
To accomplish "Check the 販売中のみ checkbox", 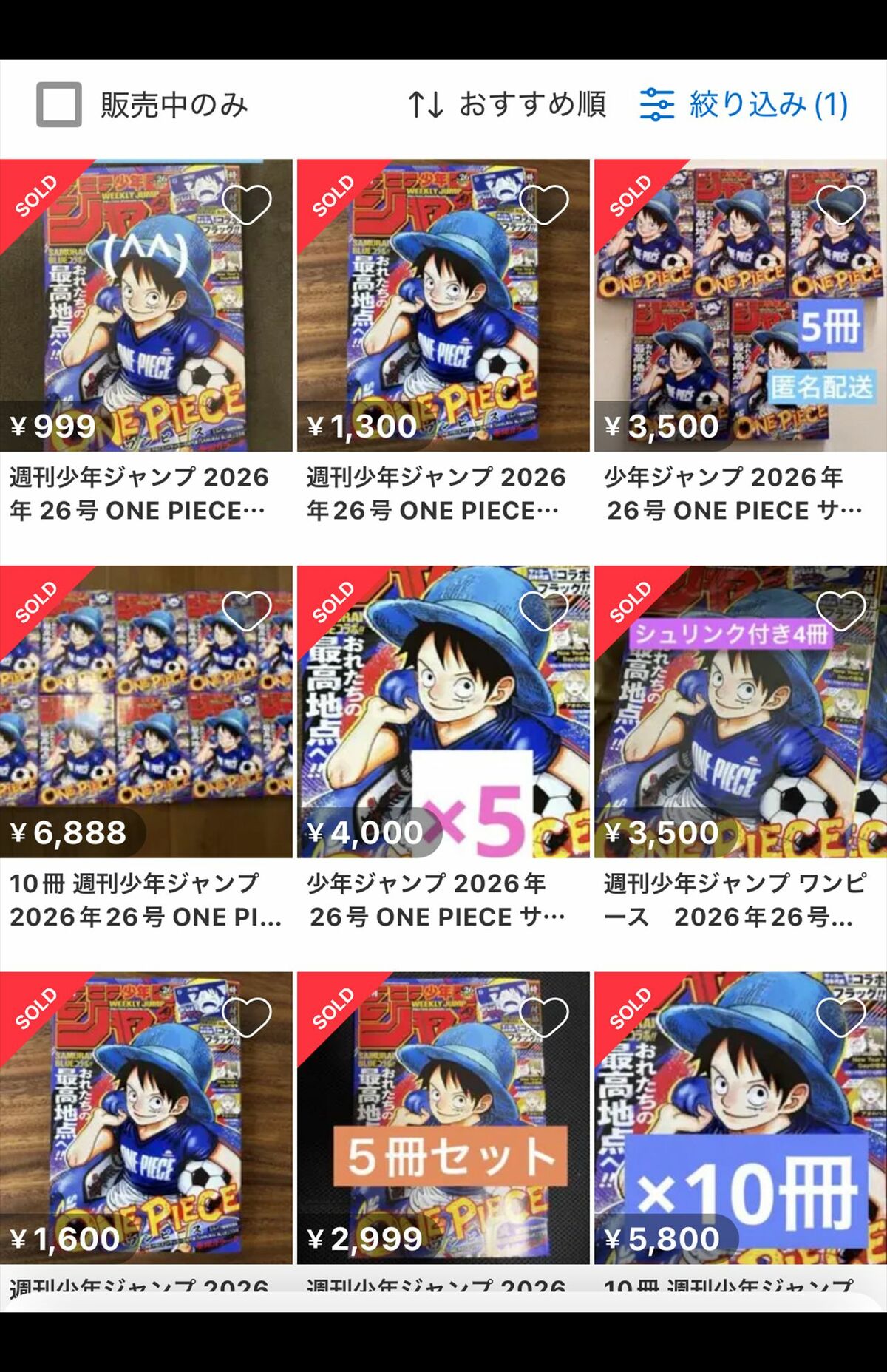I will coord(59,104).
